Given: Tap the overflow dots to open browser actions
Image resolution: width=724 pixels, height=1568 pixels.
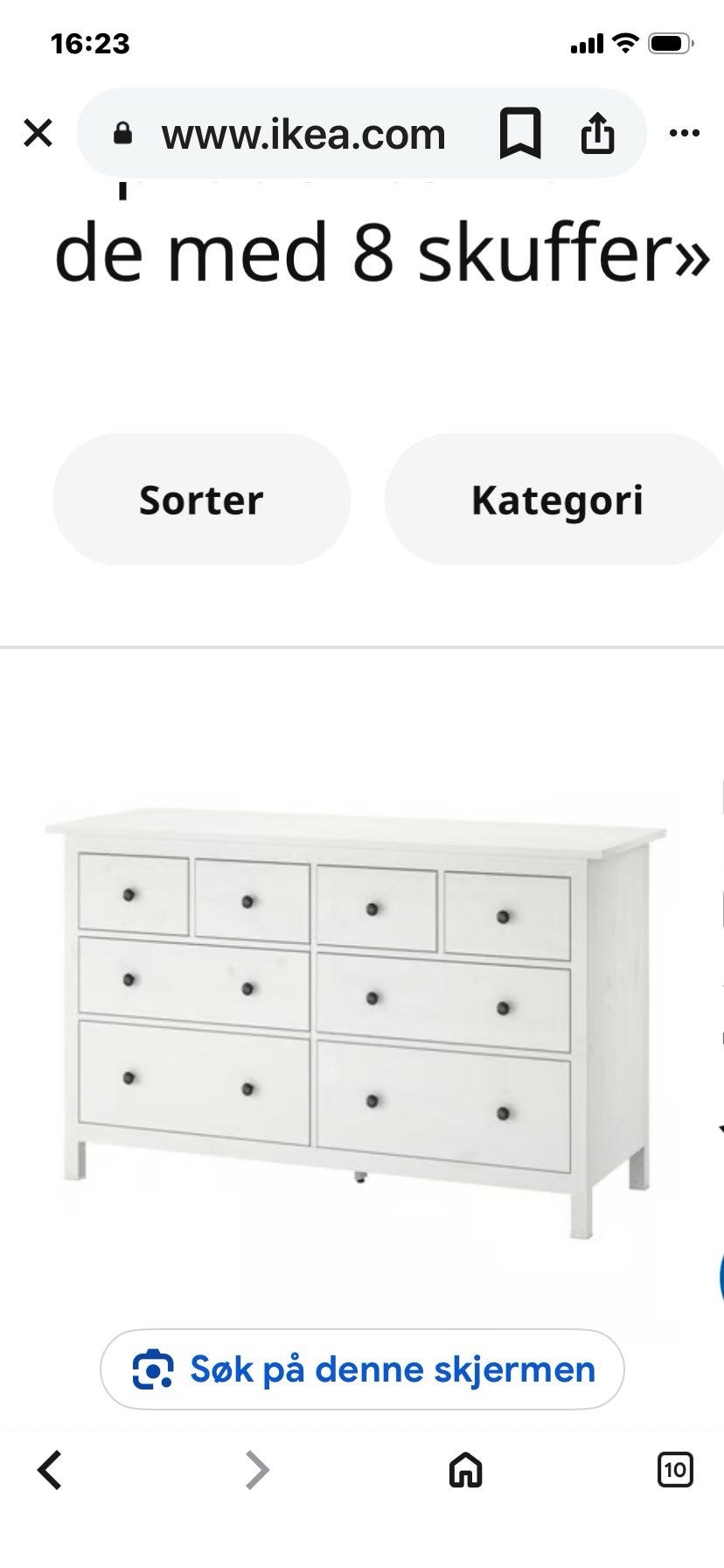Looking at the screenshot, I should point(686,133).
